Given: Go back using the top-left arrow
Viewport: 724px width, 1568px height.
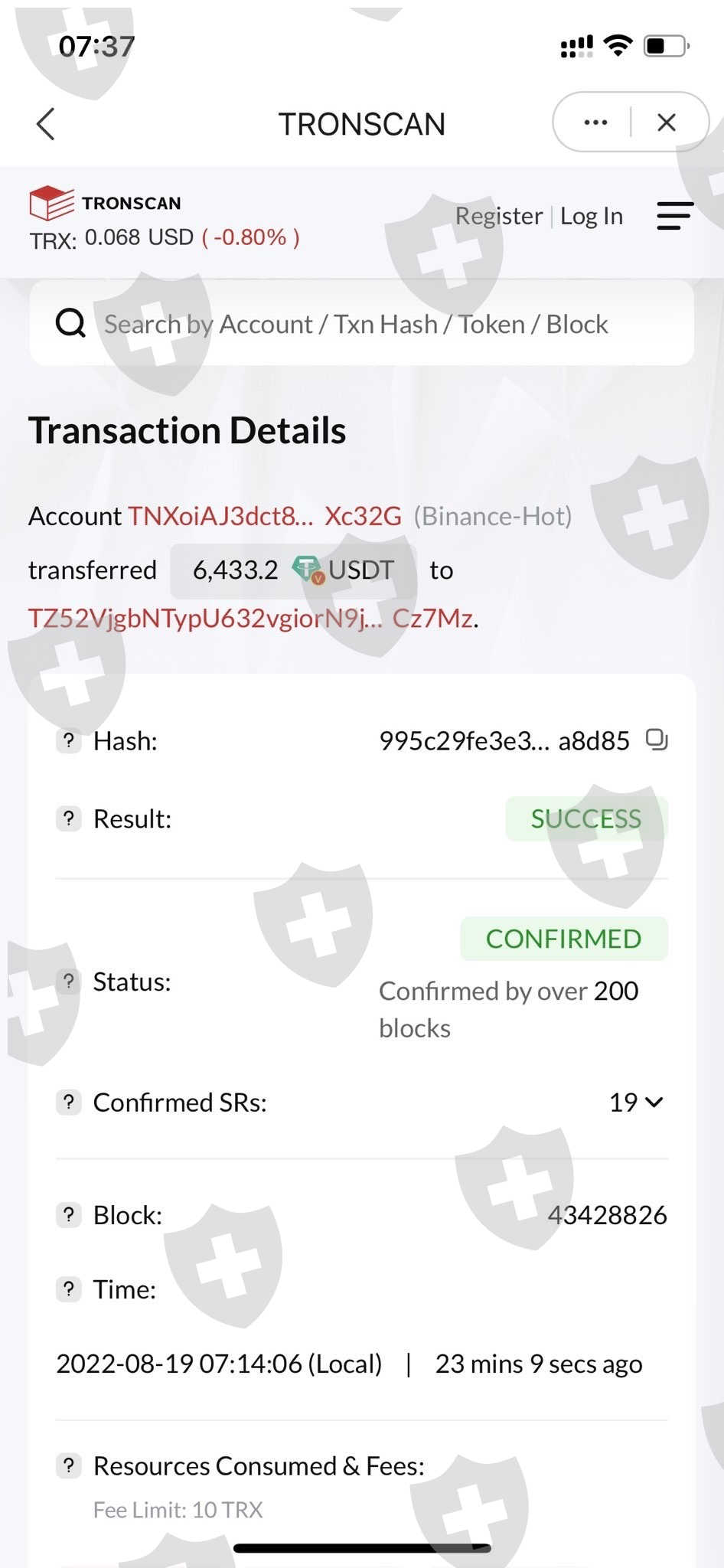Looking at the screenshot, I should point(46,123).
